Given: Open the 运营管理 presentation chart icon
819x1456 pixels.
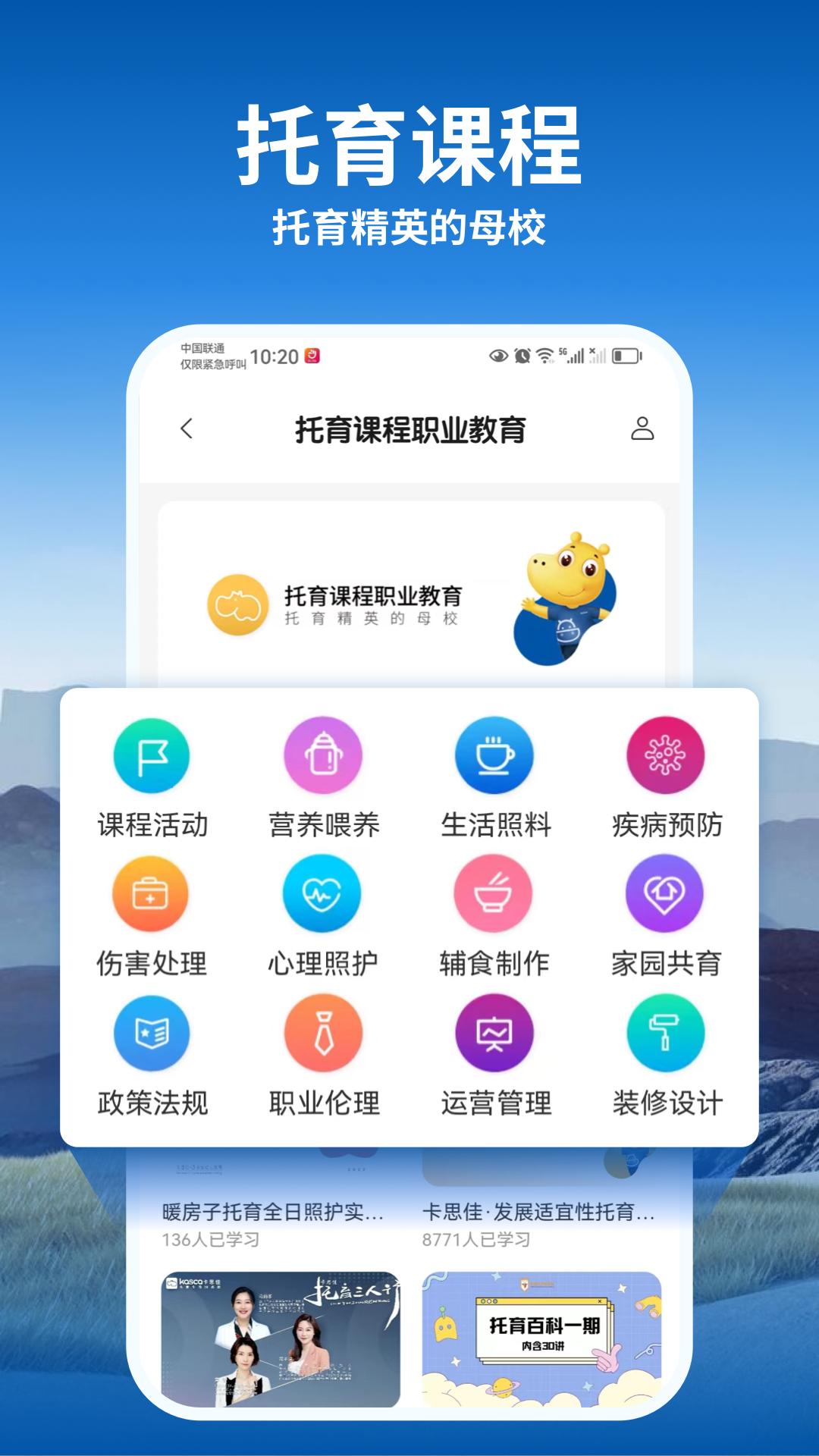Looking at the screenshot, I should 494,1035.
